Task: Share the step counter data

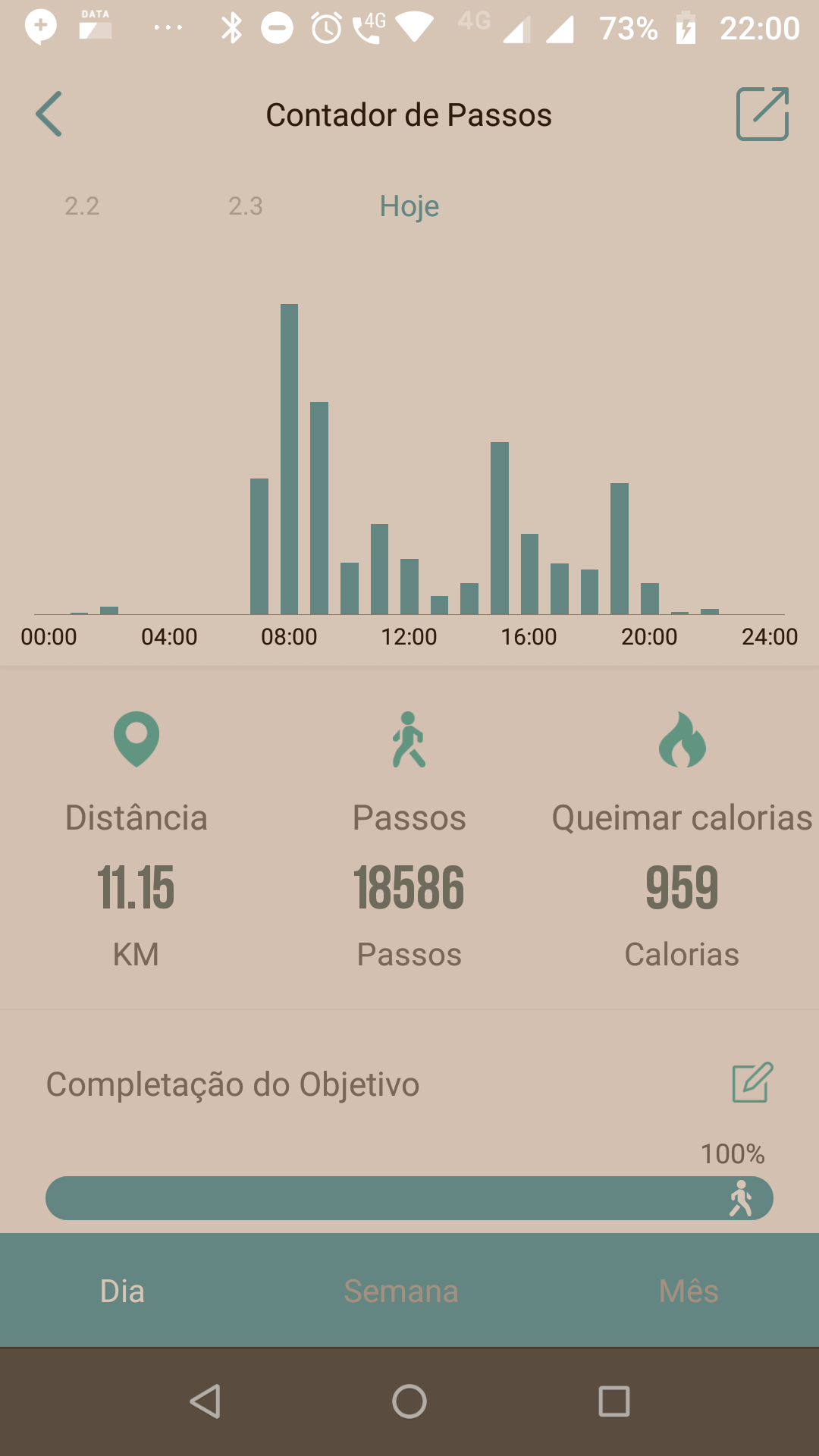Action: (762, 115)
